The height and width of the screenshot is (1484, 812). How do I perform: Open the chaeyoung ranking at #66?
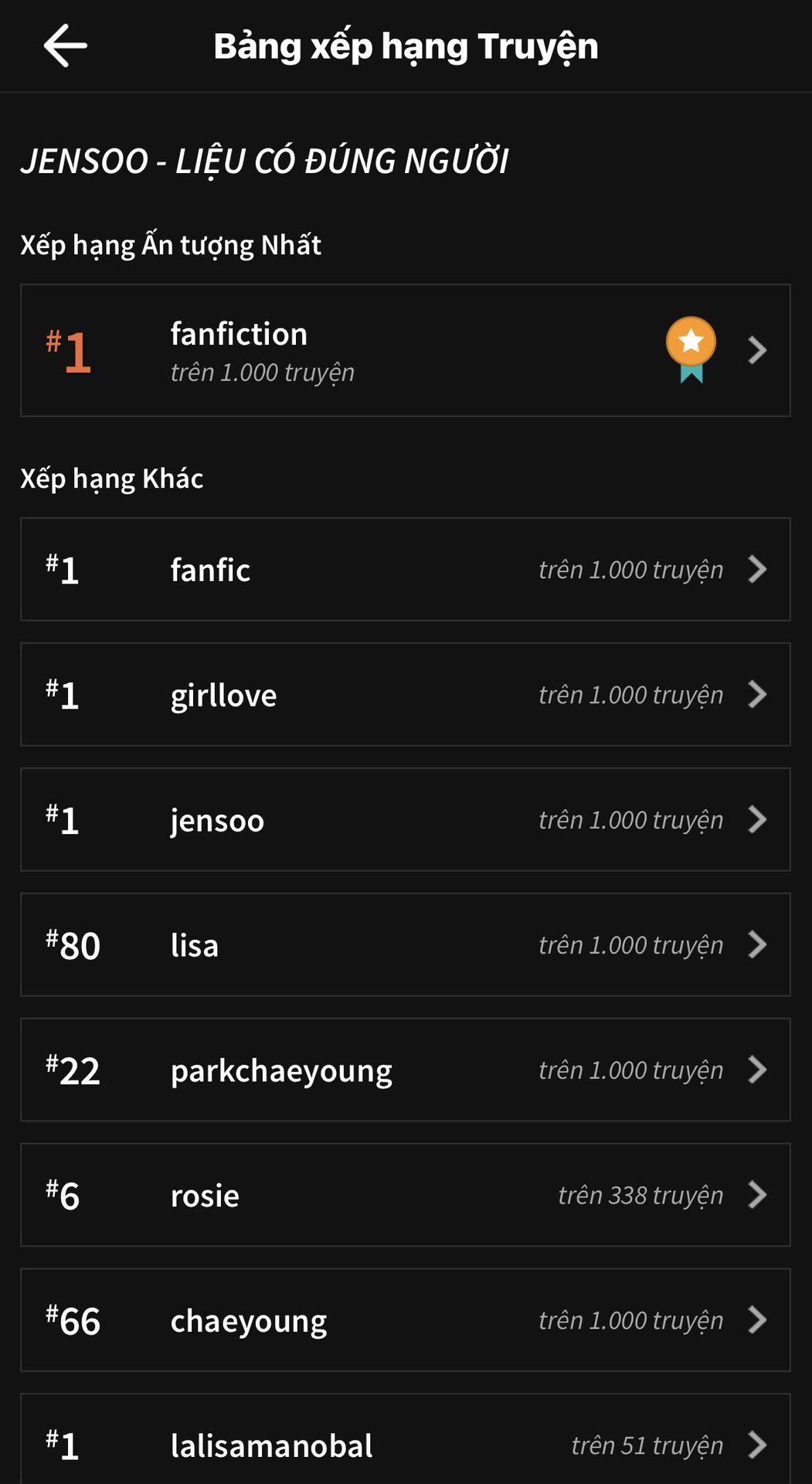pyautogui.click(x=406, y=1321)
